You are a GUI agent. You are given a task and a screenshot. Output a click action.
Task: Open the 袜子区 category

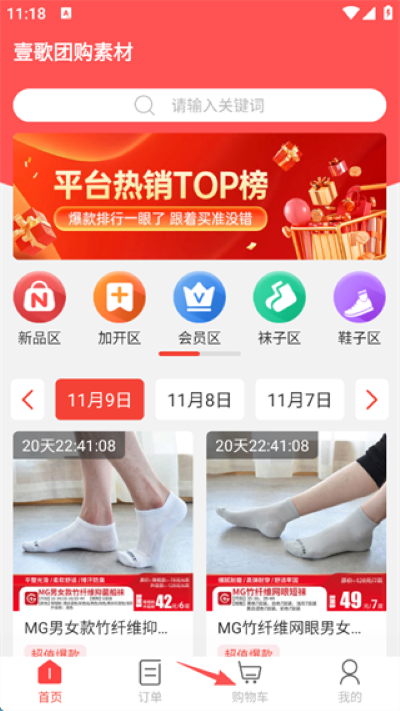(x=279, y=309)
